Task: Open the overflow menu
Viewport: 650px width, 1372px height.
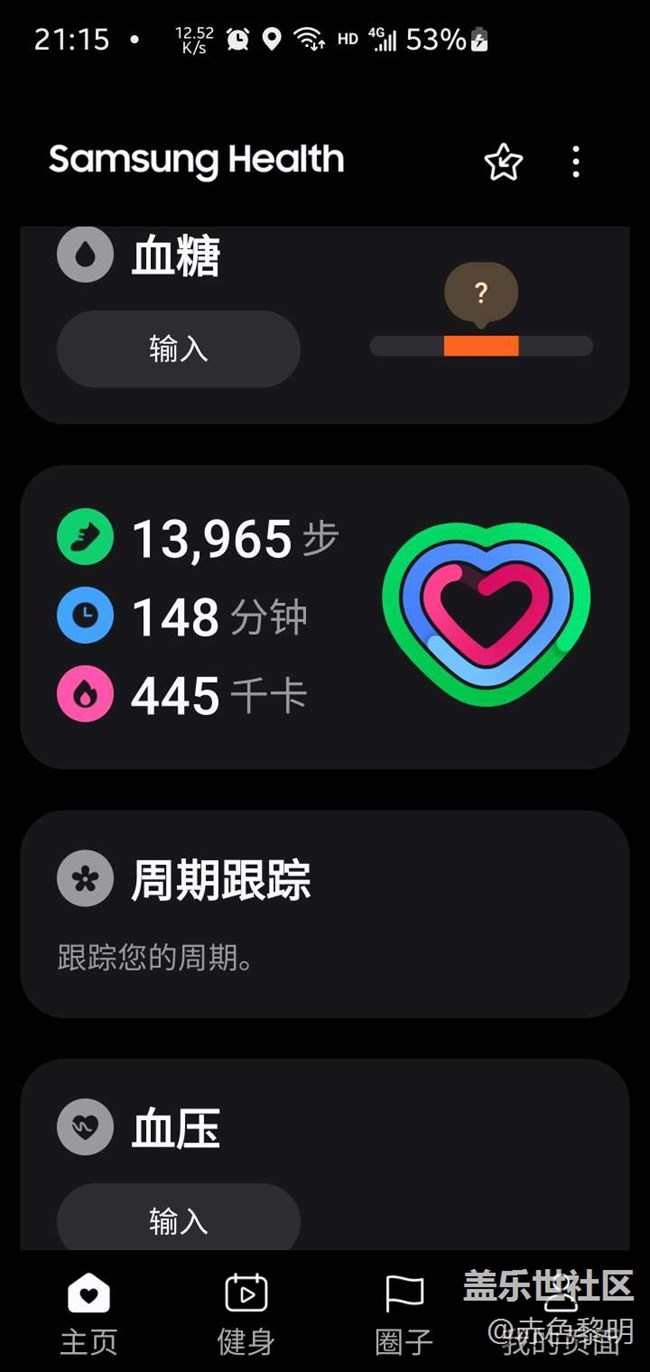Action: point(576,162)
